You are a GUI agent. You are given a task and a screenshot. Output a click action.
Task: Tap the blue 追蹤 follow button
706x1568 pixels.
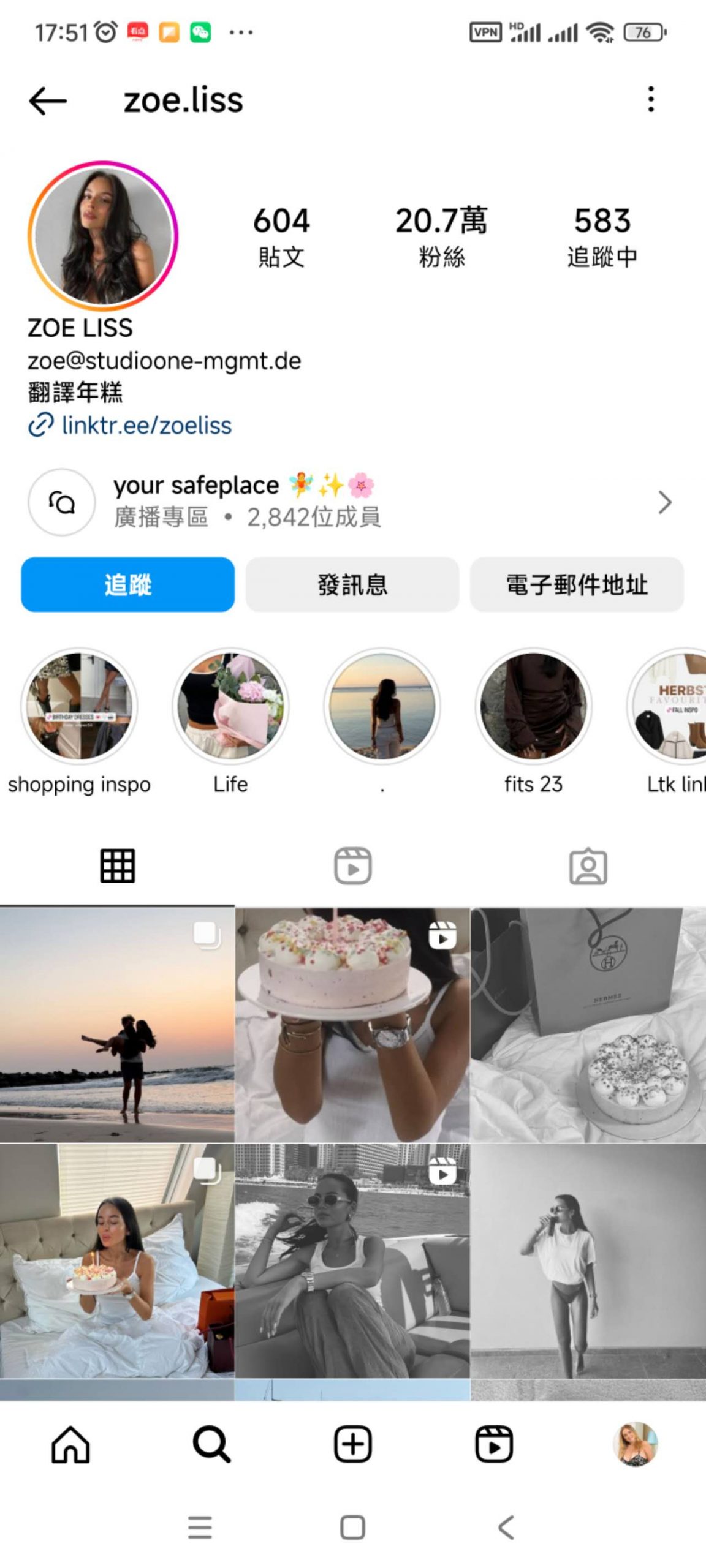[128, 584]
